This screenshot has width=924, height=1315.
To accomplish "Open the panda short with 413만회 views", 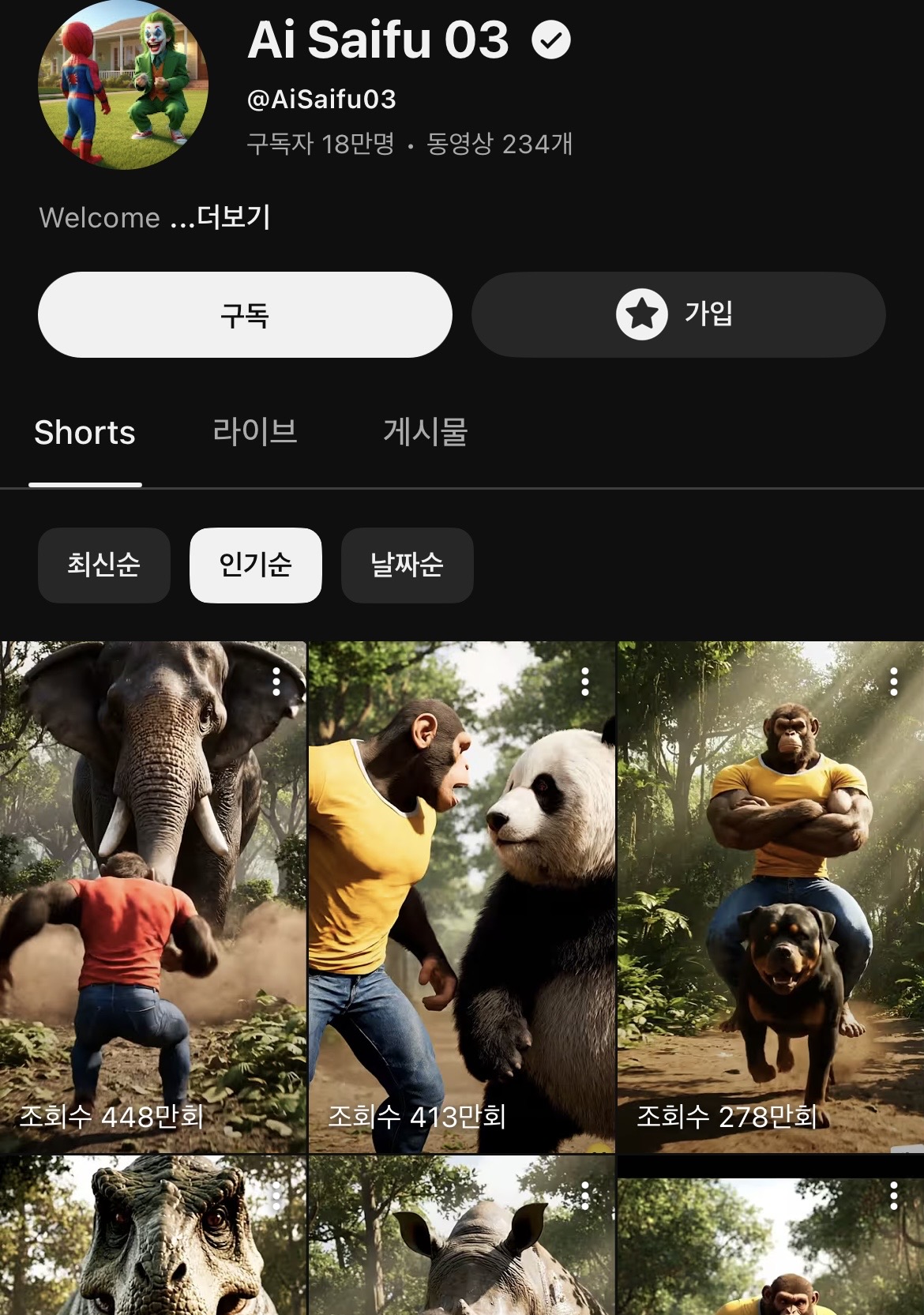I will (x=461, y=896).
